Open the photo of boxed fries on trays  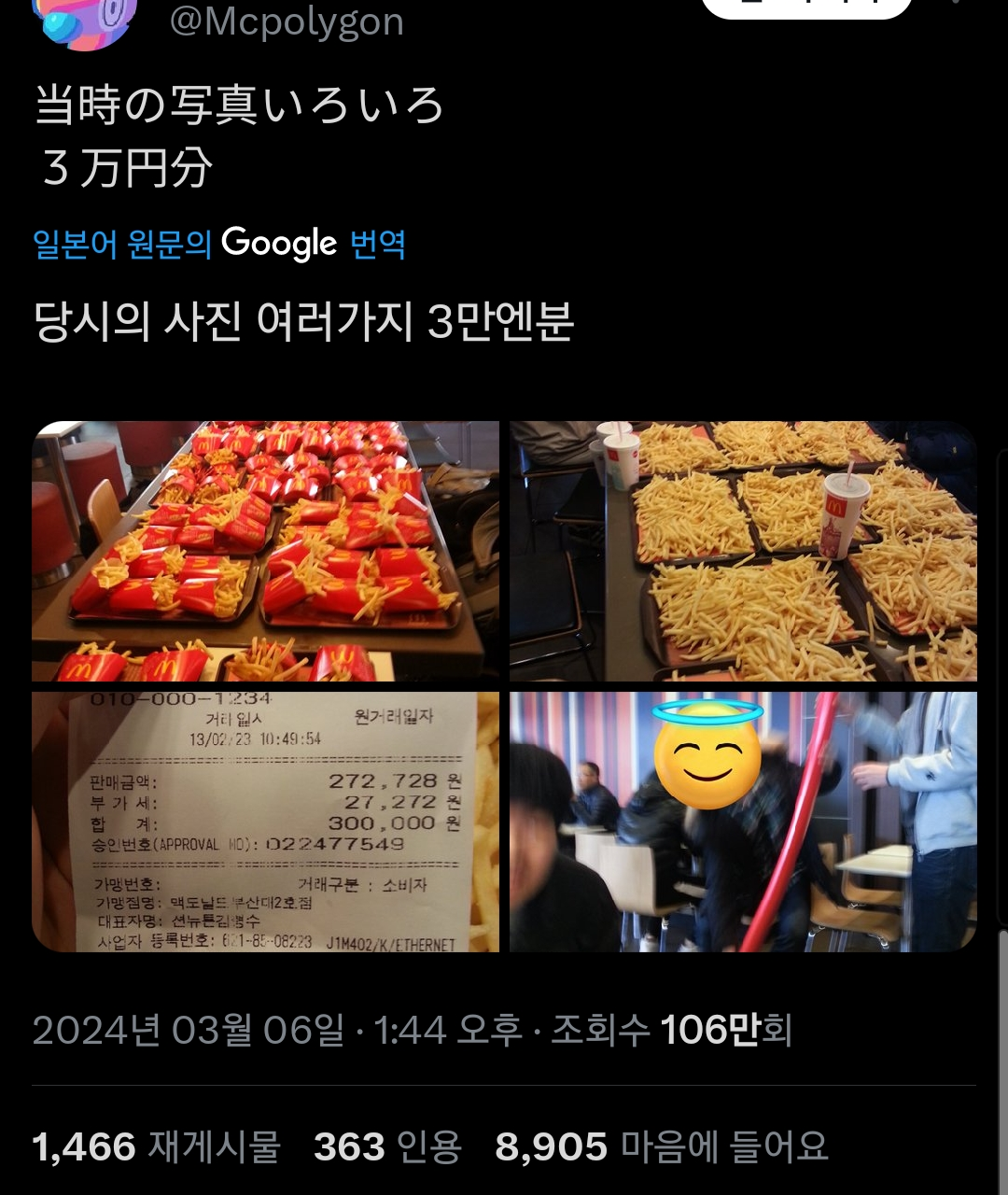(x=265, y=551)
